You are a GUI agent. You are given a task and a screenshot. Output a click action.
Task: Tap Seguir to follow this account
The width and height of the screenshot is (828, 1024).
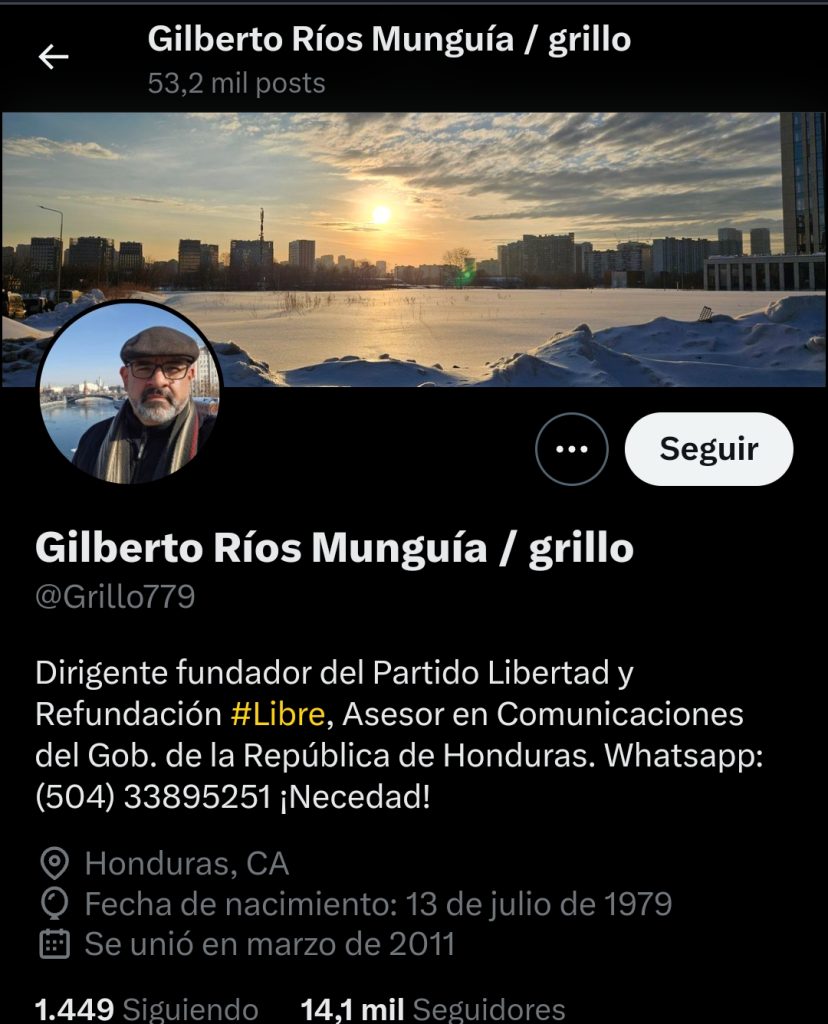[x=708, y=449]
